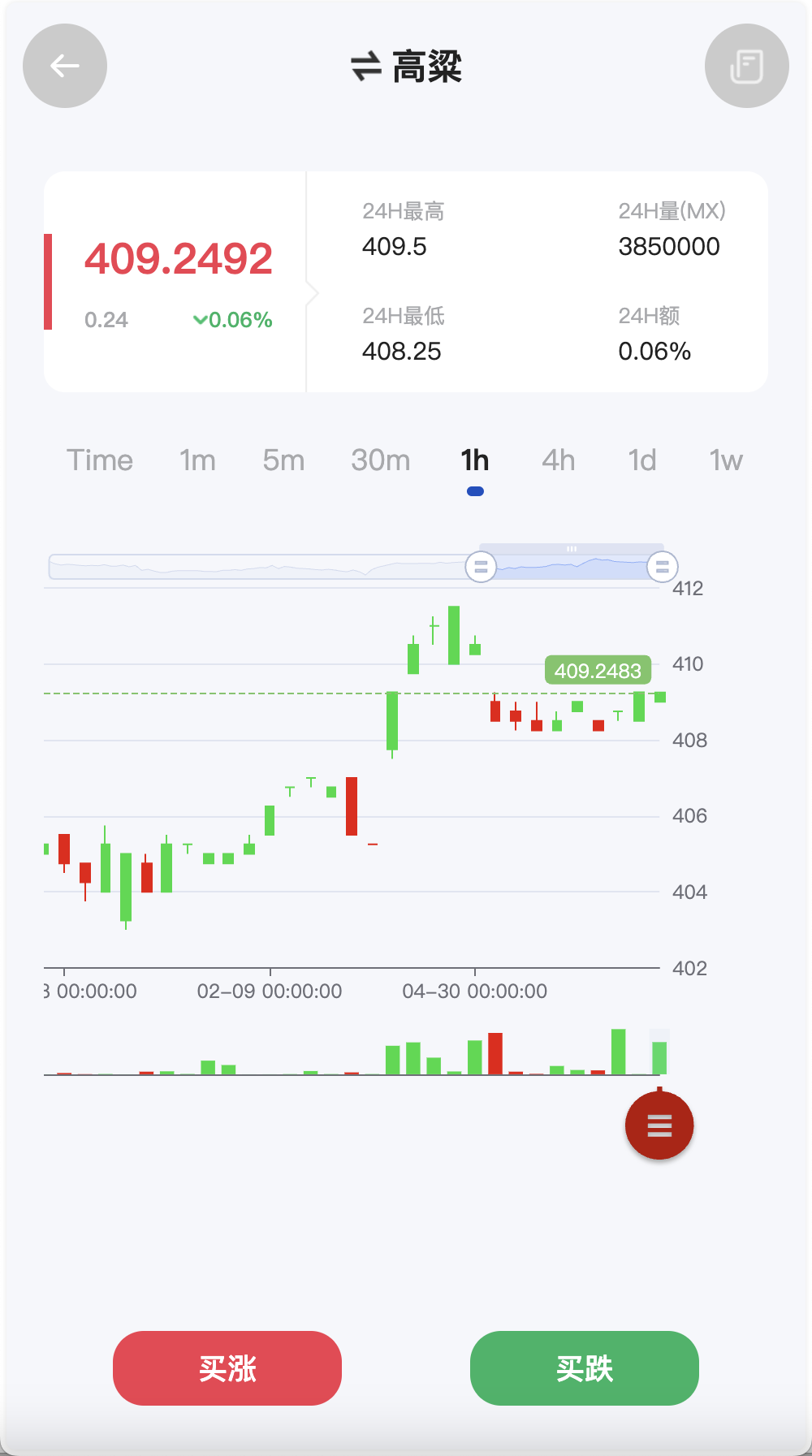Tap the right slider handle icon
Viewport: 812px width, 1456px height.
pos(663,567)
